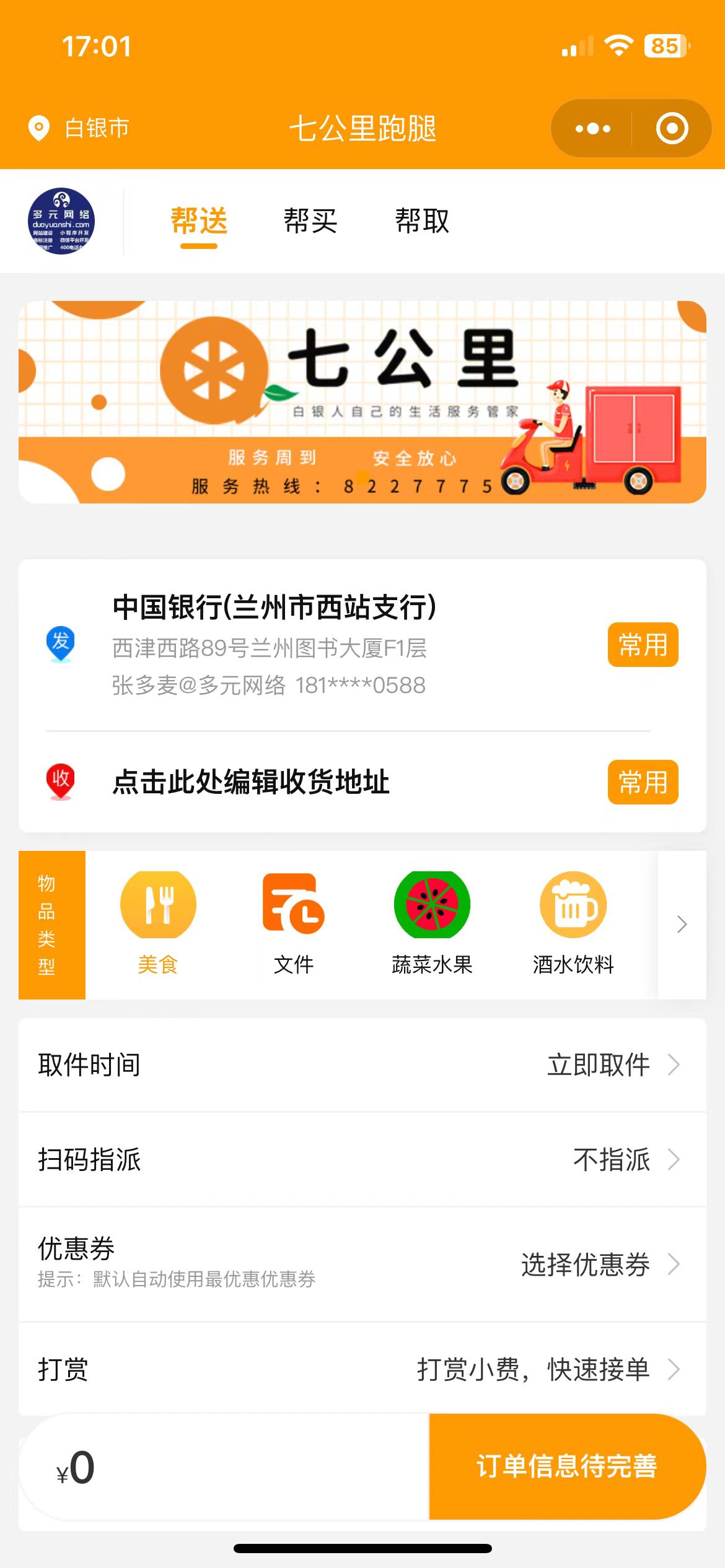The width and height of the screenshot is (725, 1568).
Task: Click 点击此处编辑收货地址 to edit address
Action: (250, 782)
